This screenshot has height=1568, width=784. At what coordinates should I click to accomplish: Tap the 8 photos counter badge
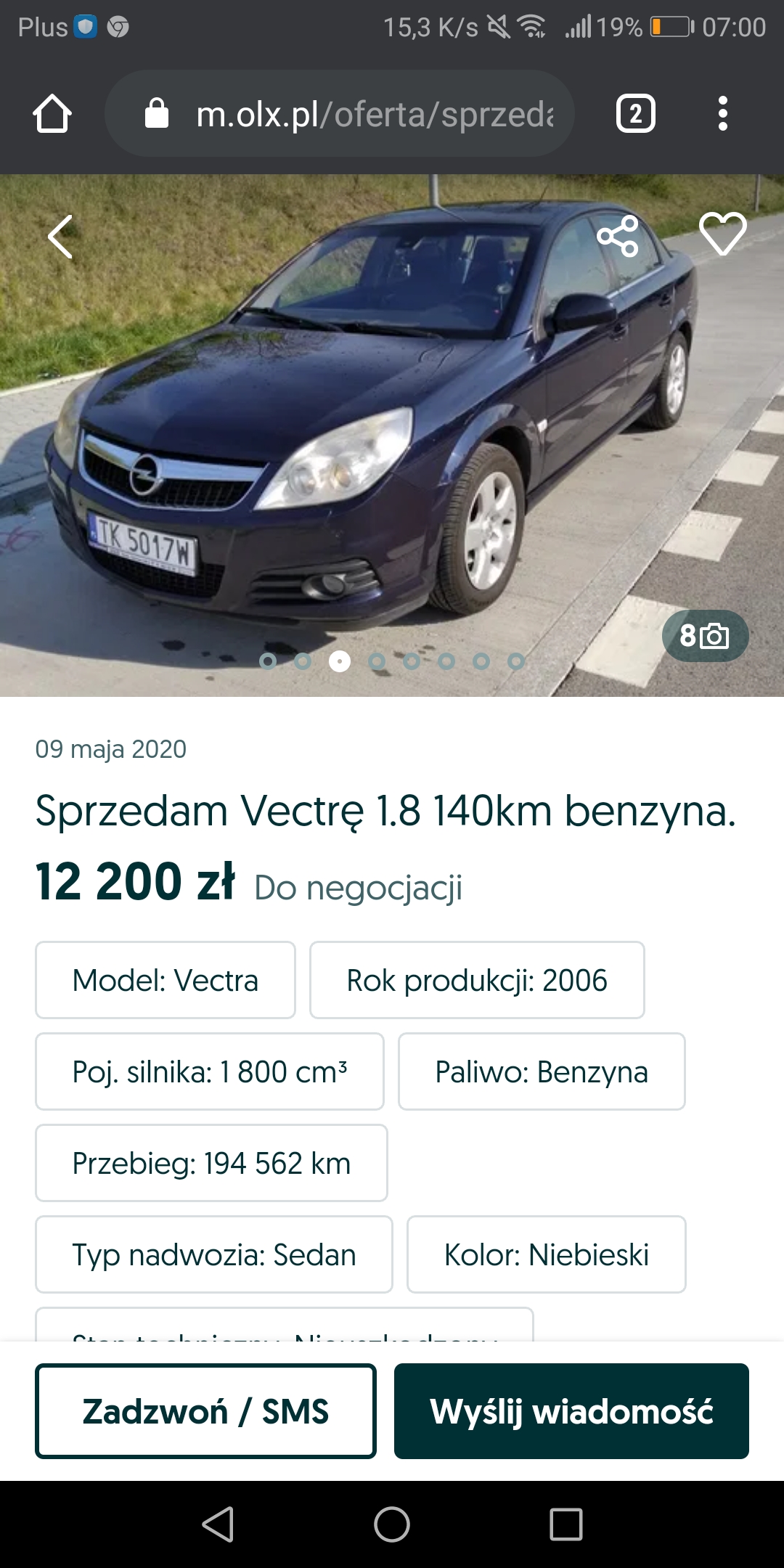705,636
